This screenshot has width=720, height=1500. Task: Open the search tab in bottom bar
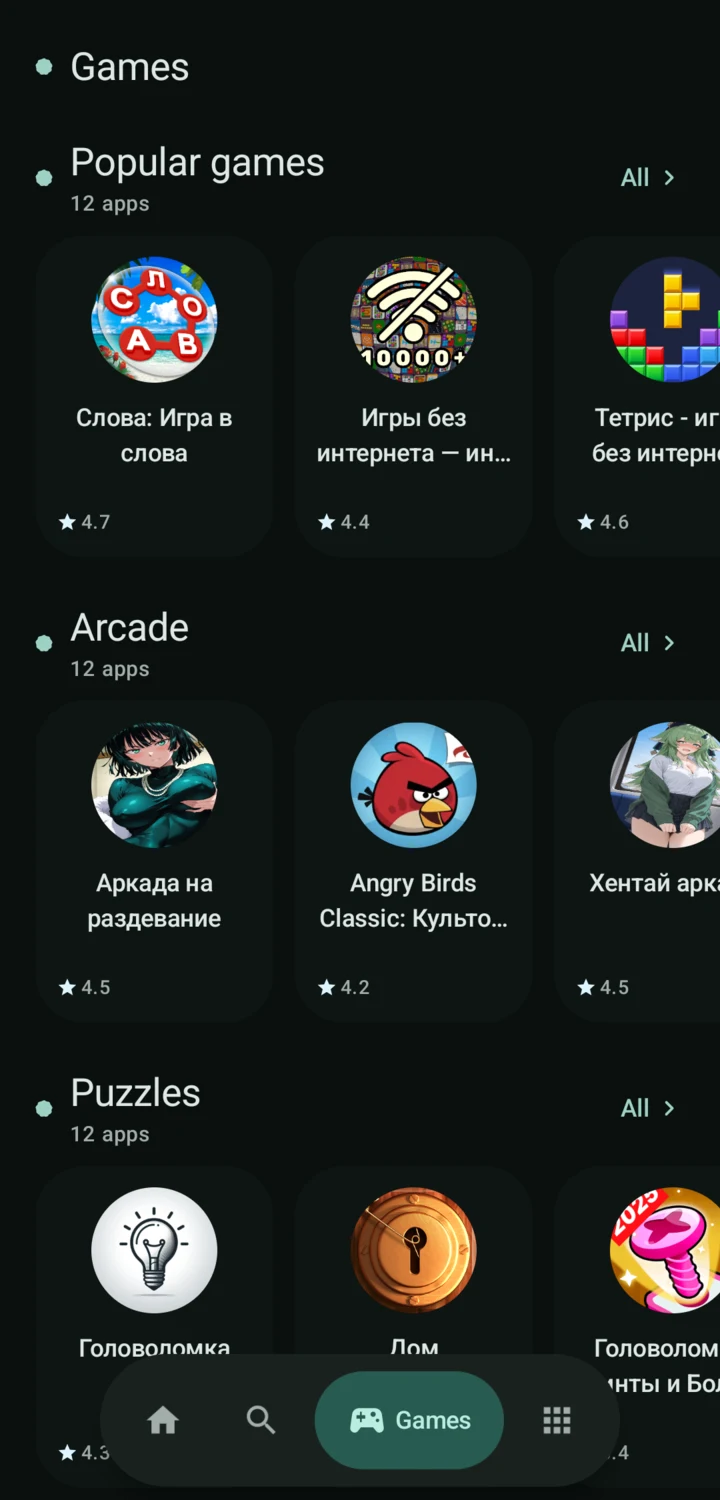(x=261, y=1420)
